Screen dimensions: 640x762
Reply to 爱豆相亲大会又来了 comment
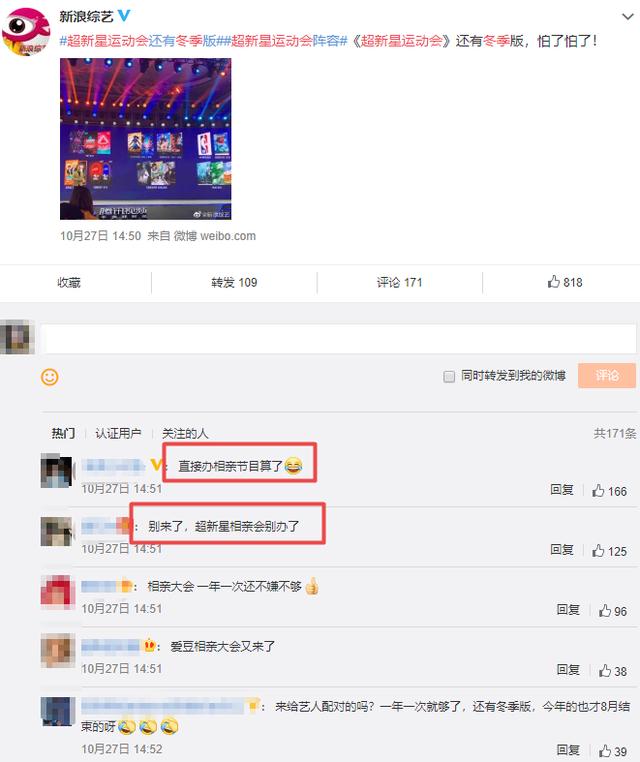568,670
